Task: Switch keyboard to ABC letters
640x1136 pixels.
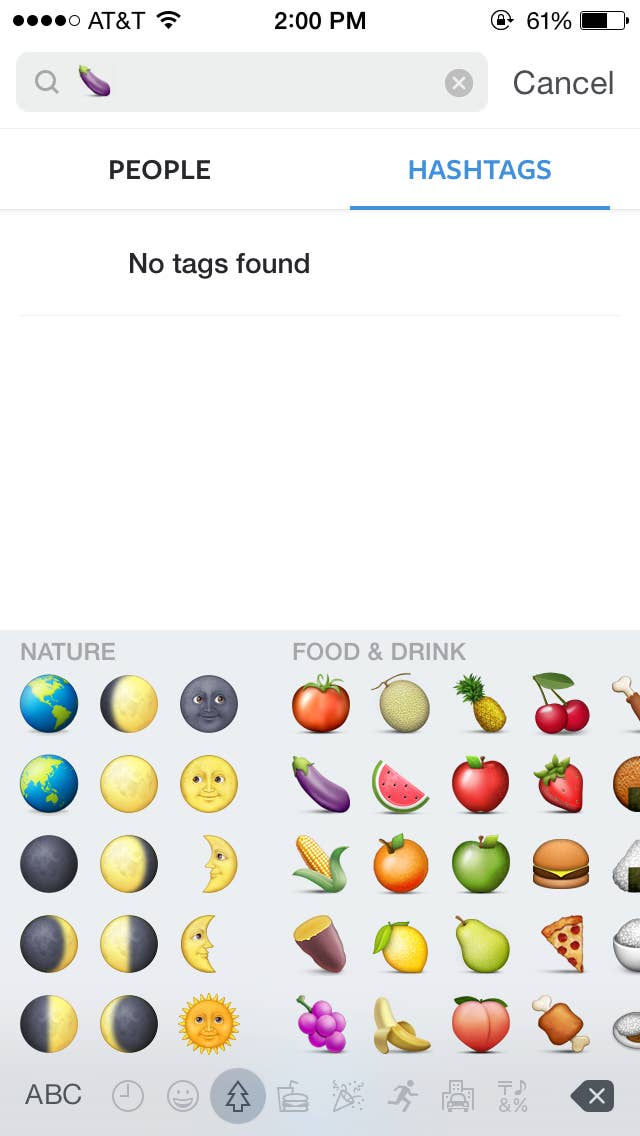Action: coord(53,1095)
